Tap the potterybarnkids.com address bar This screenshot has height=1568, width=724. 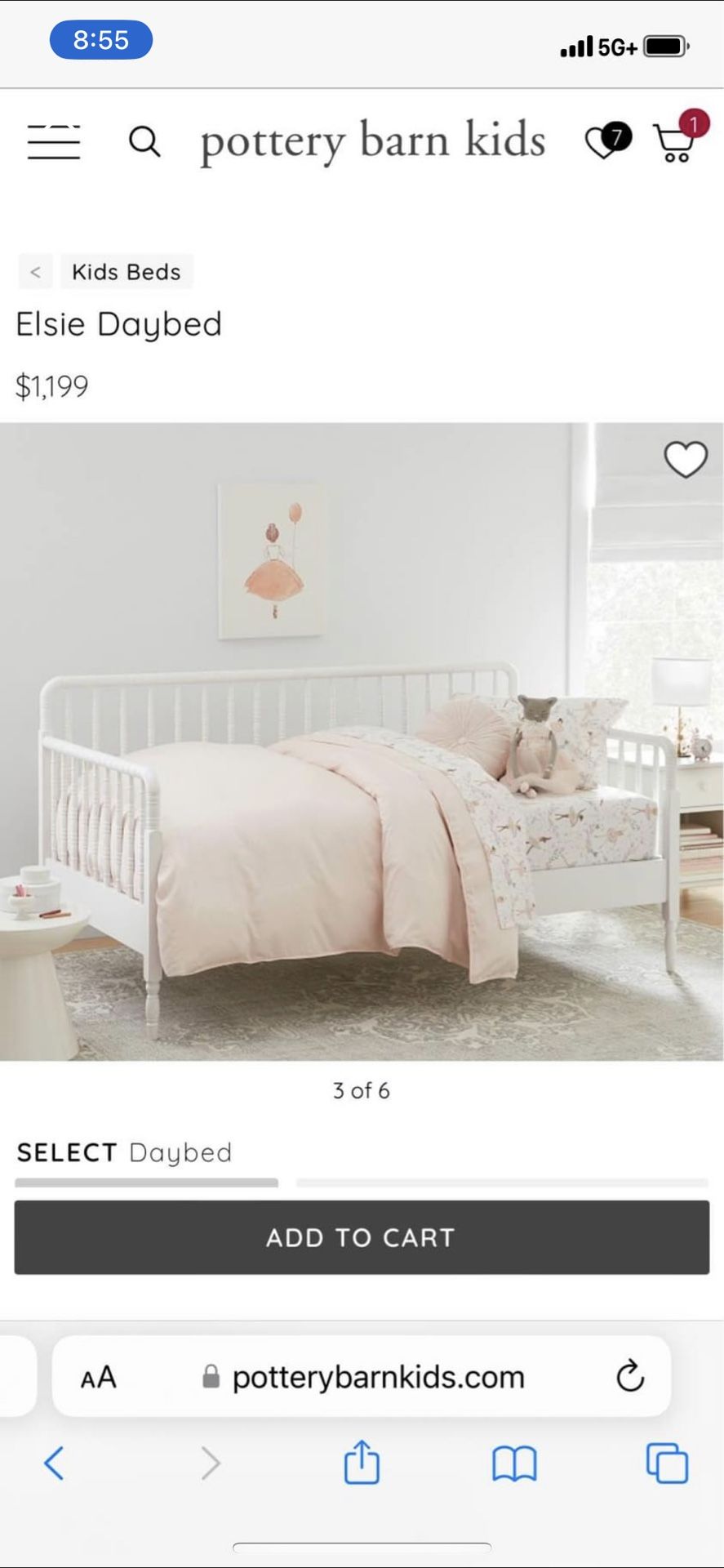point(362,1377)
